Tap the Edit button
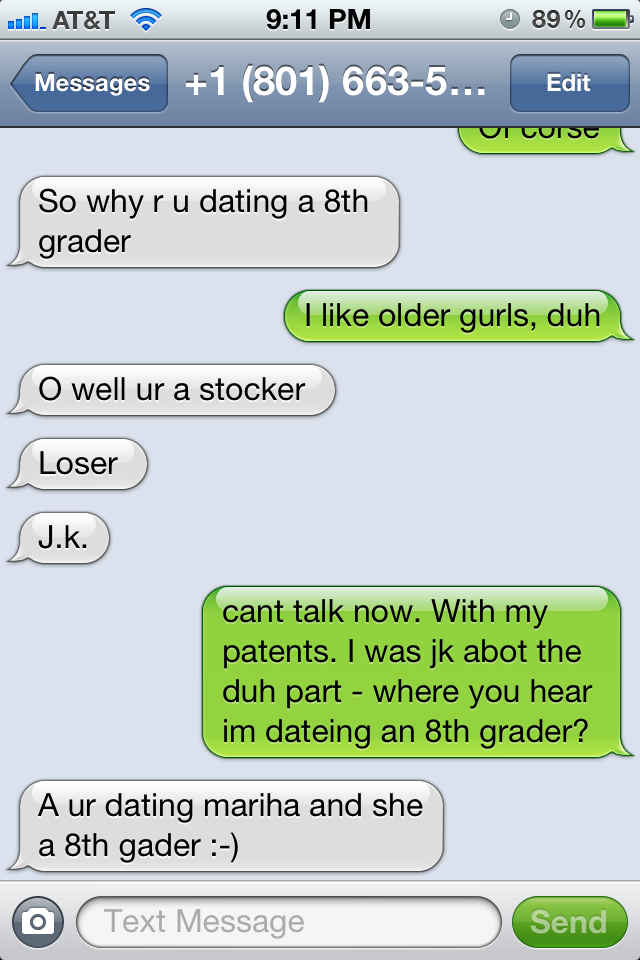The image size is (640, 960). coord(568,84)
